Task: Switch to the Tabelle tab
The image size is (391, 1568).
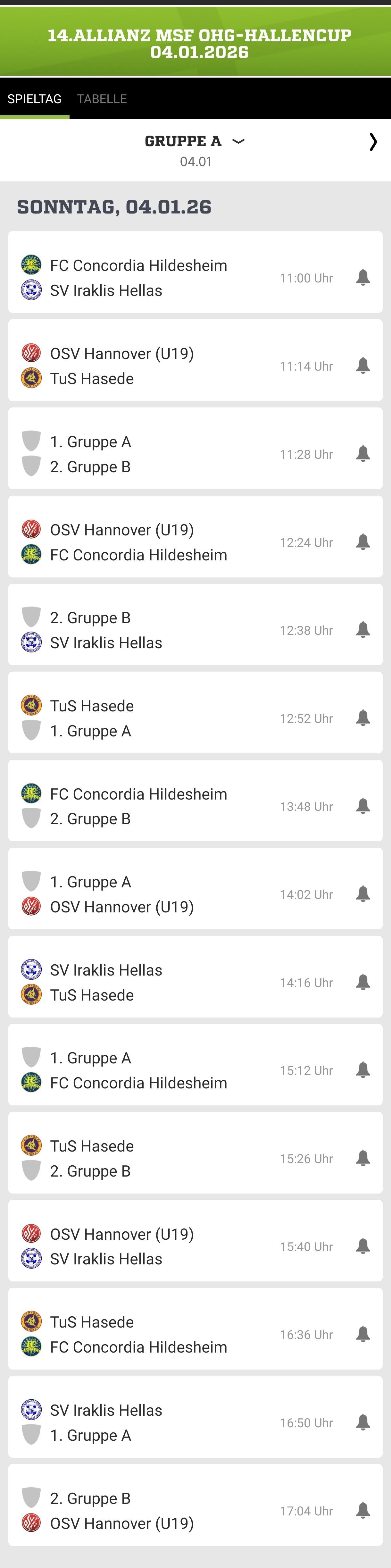Action: click(x=102, y=99)
